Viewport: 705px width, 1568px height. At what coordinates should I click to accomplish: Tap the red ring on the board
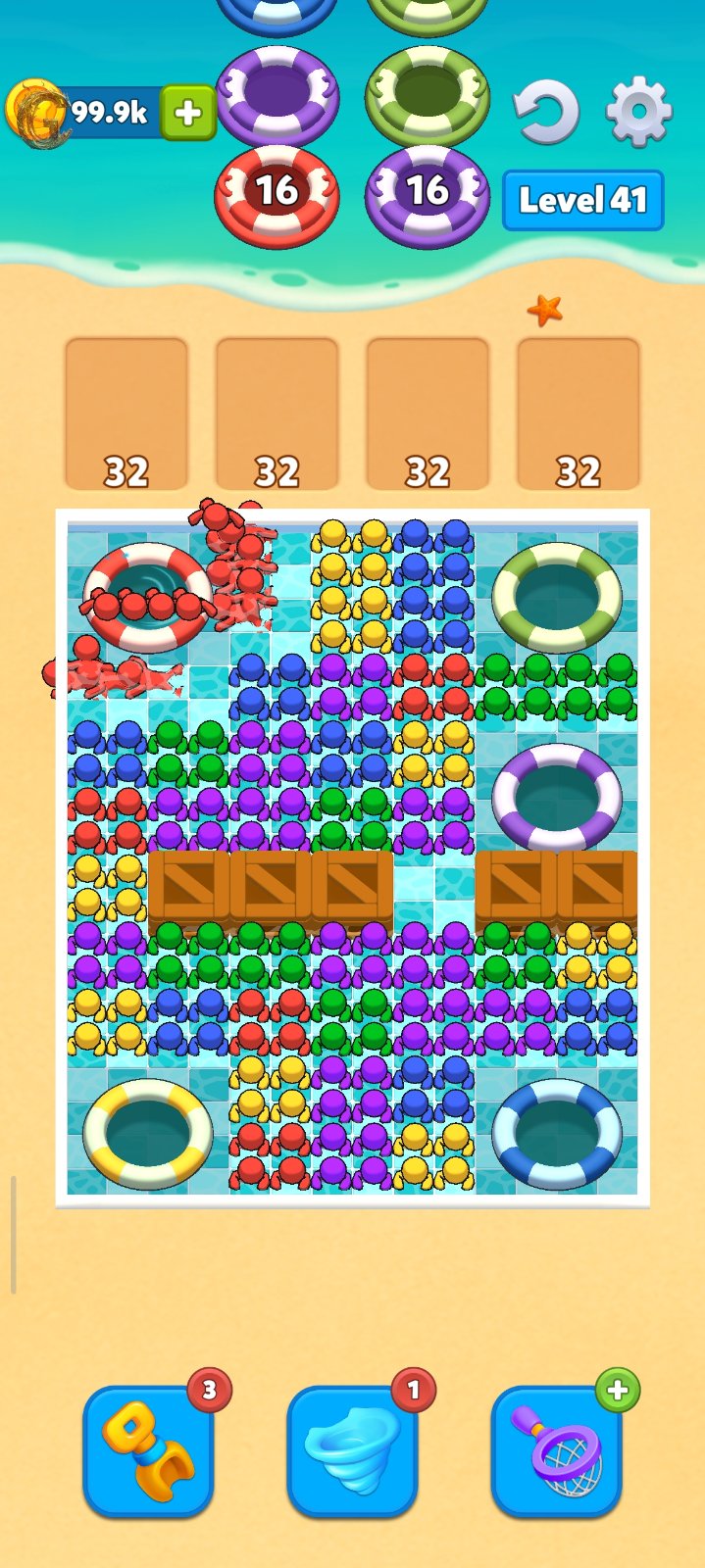pyautogui.click(x=147, y=598)
